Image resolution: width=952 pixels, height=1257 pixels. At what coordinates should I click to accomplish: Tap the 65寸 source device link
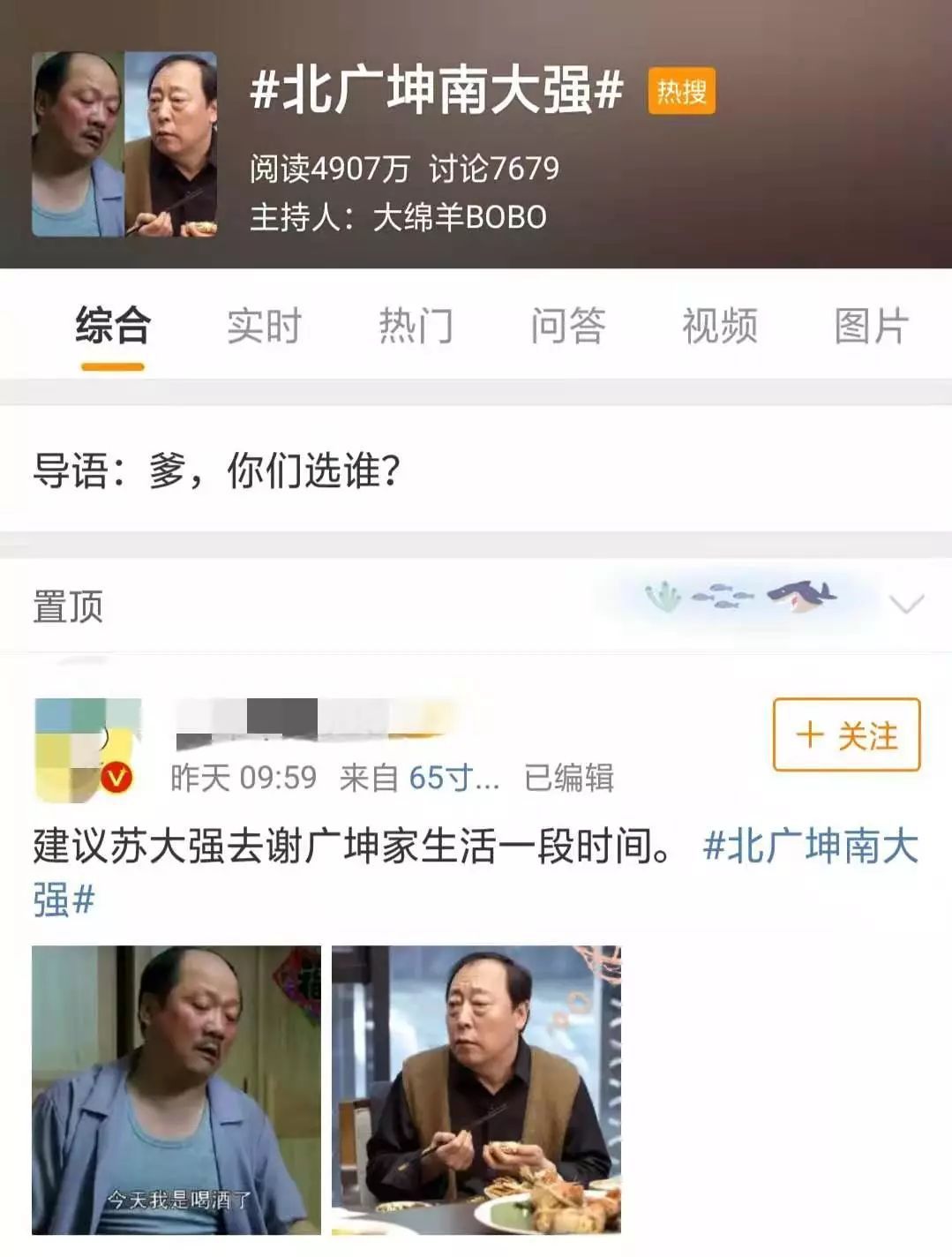point(454,778)
